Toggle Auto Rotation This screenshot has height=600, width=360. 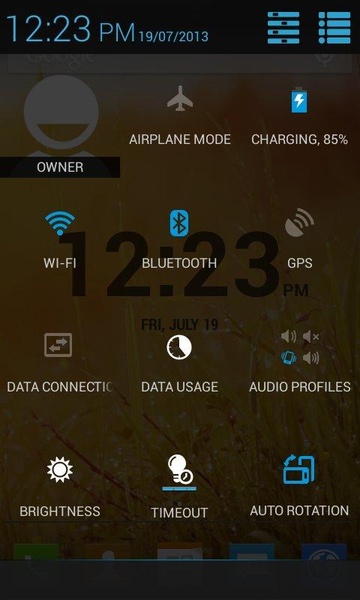pyautogui.click(x=300, y=488)
